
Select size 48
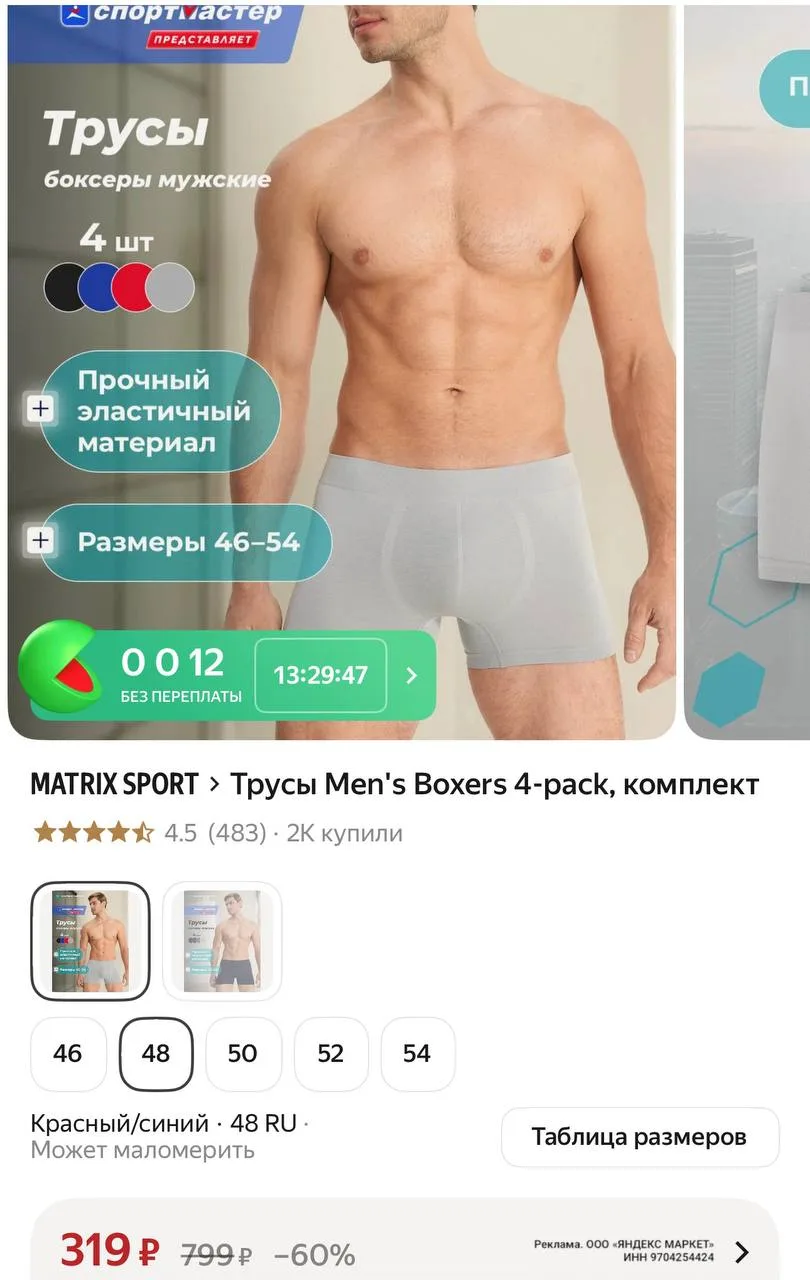pos(156,1054)
